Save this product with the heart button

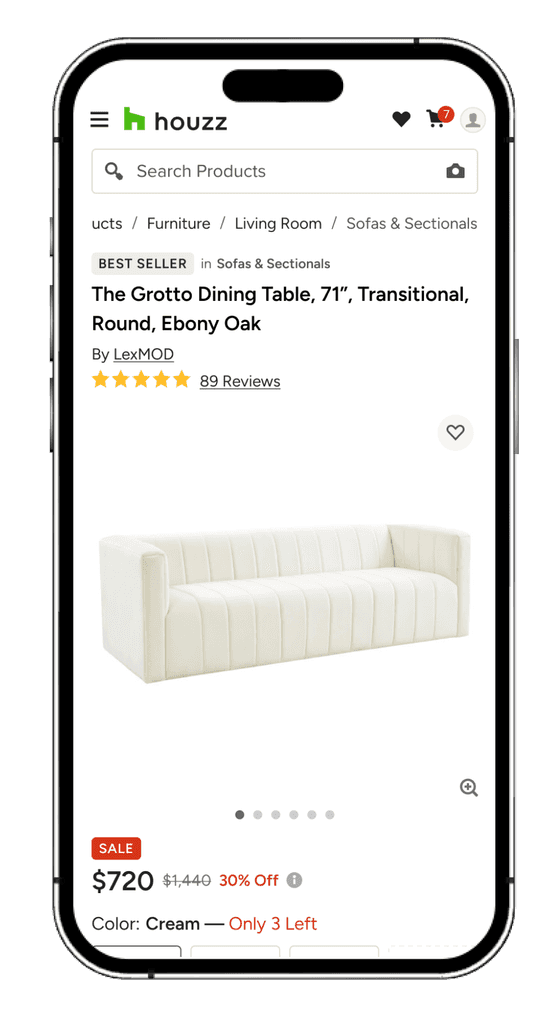tap(455, 432)
